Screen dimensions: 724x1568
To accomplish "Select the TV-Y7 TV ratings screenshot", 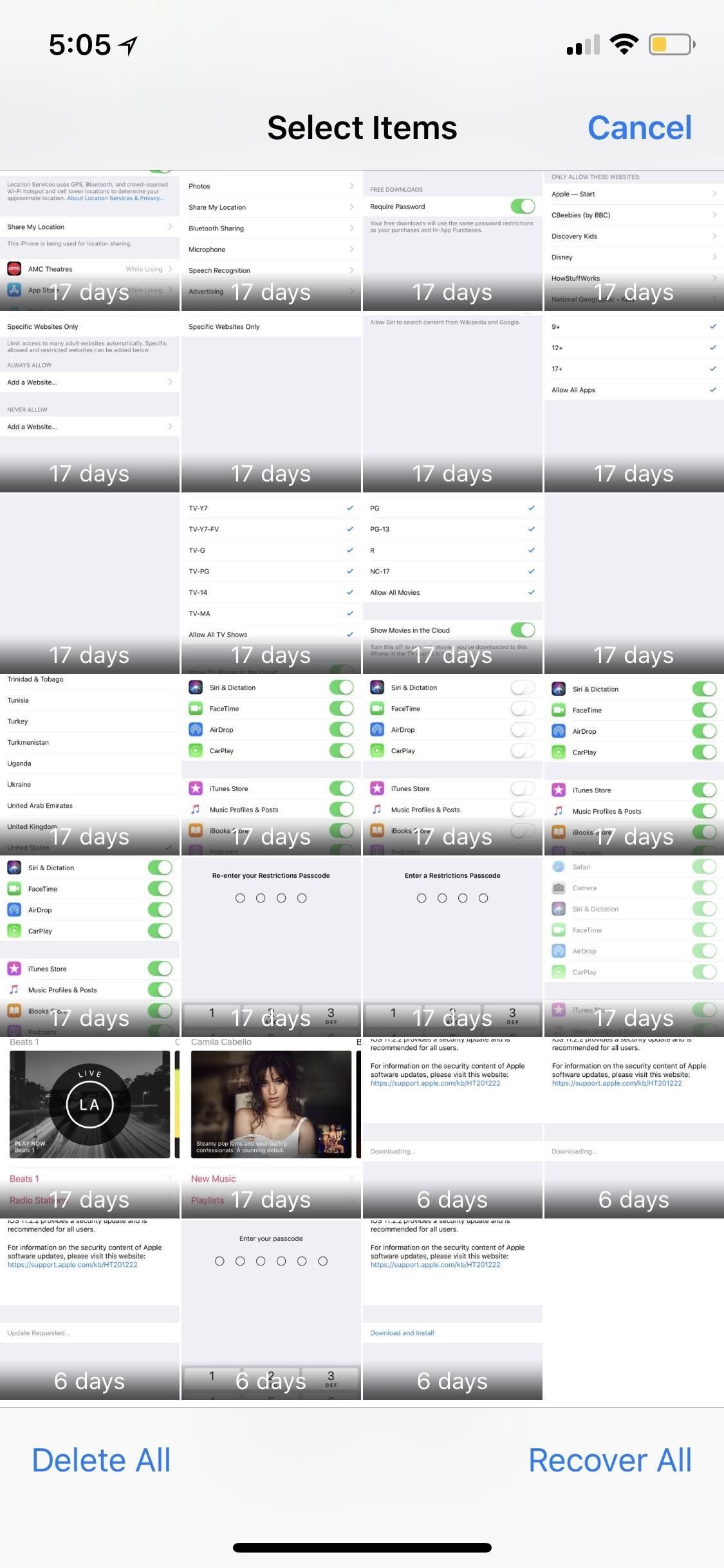I will [271, 582].
